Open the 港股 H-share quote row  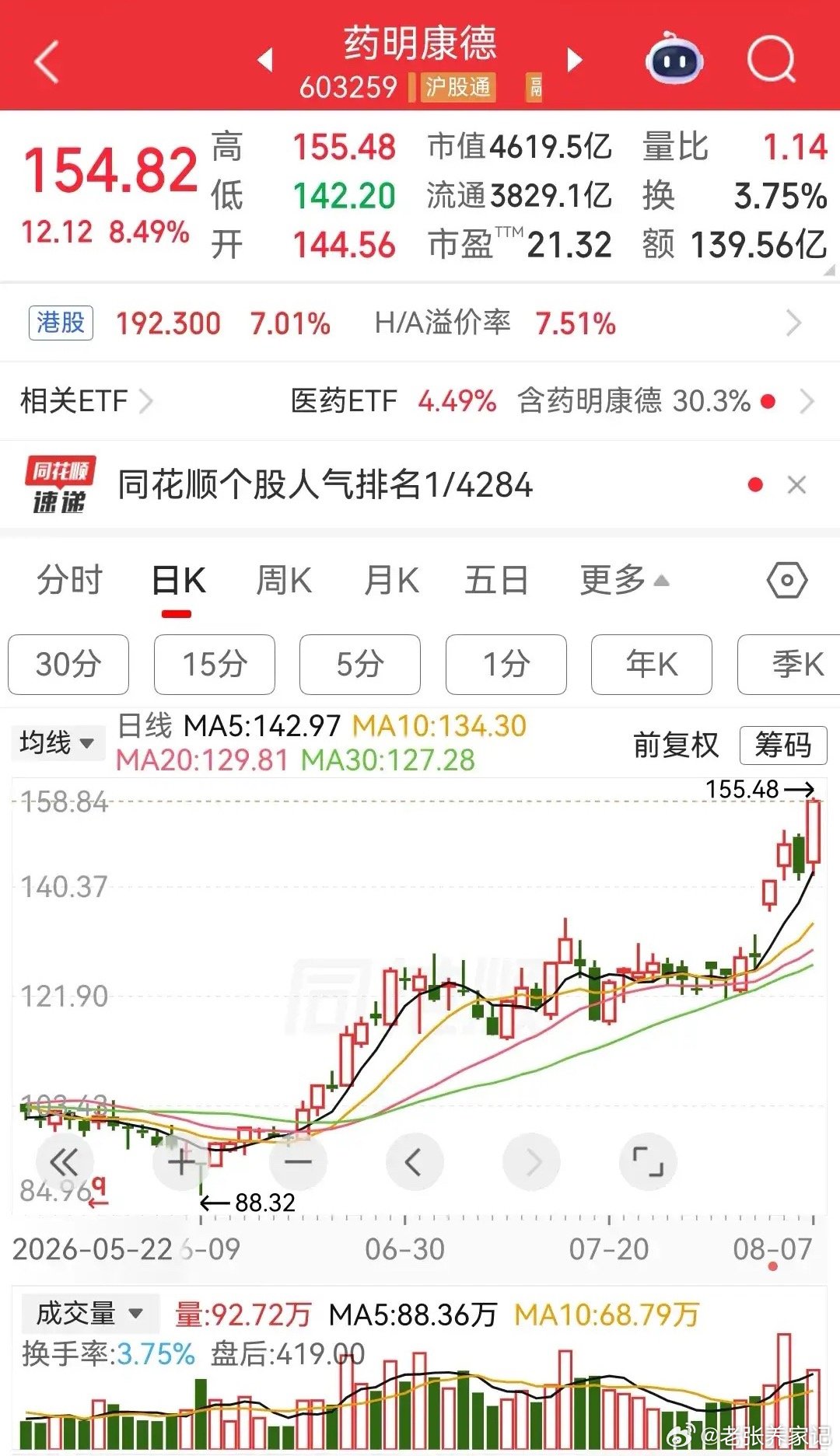420,323
